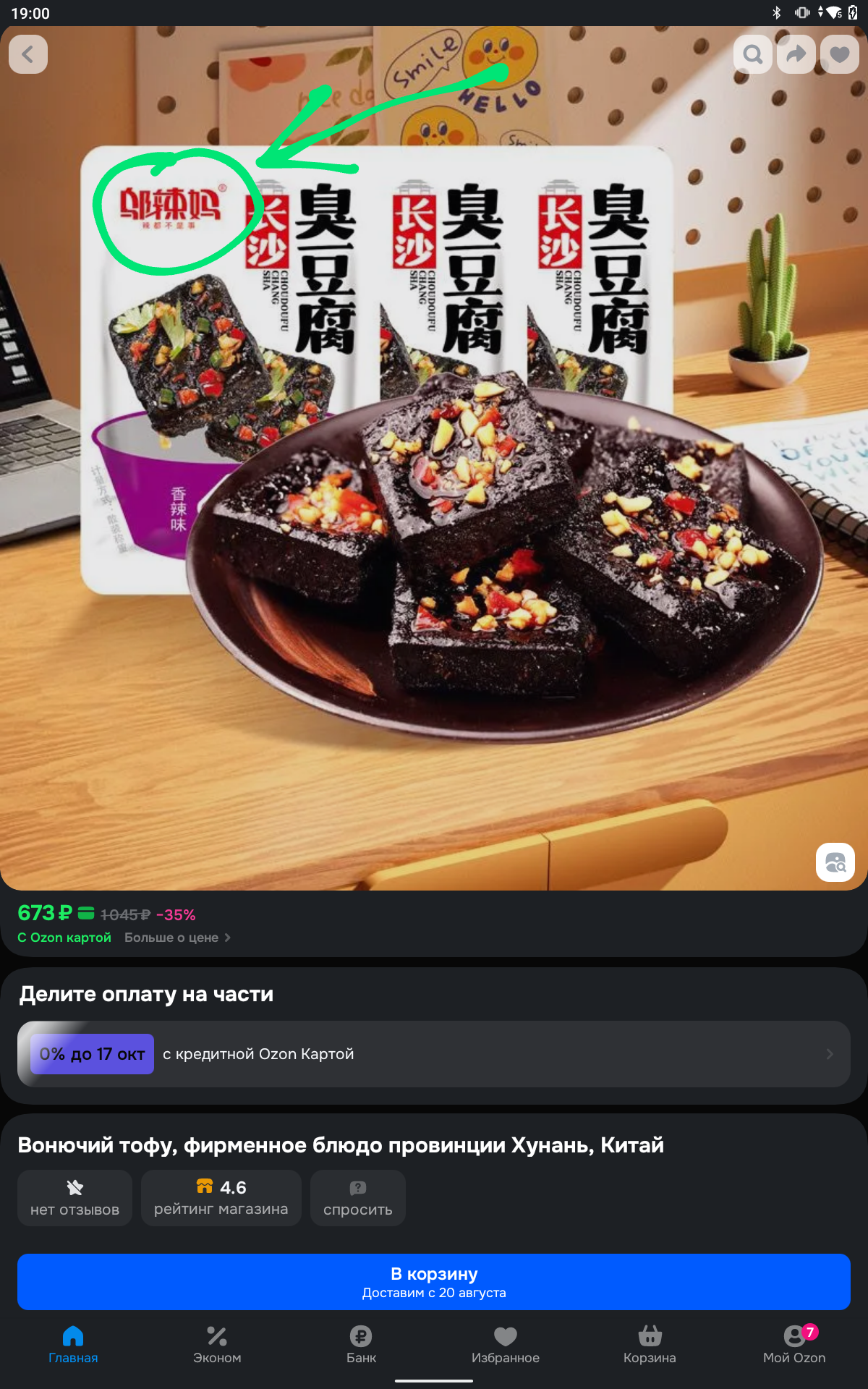
Task: Open installment offer with Ozon credit card
Action: click(434, 1054)
